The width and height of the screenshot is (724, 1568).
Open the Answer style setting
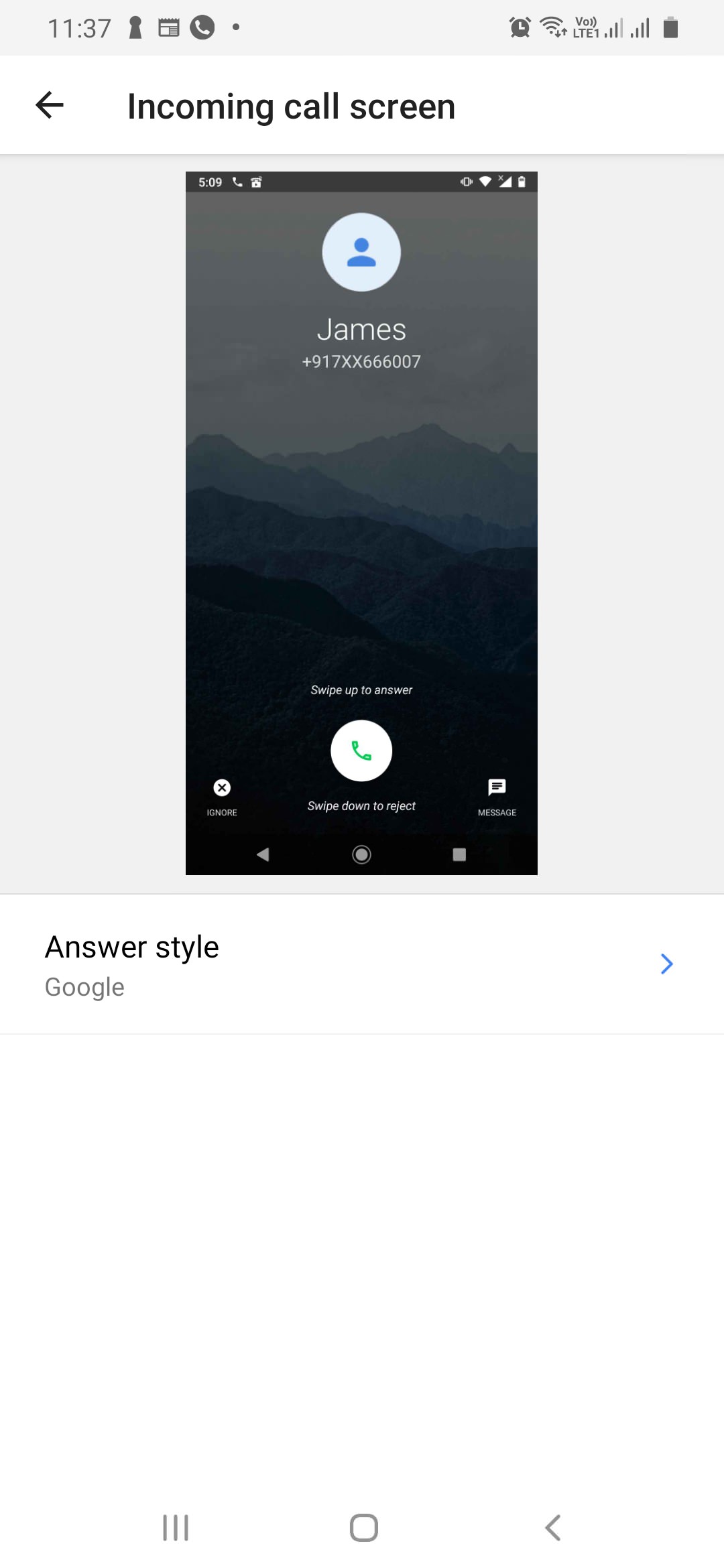click(362, 964)
